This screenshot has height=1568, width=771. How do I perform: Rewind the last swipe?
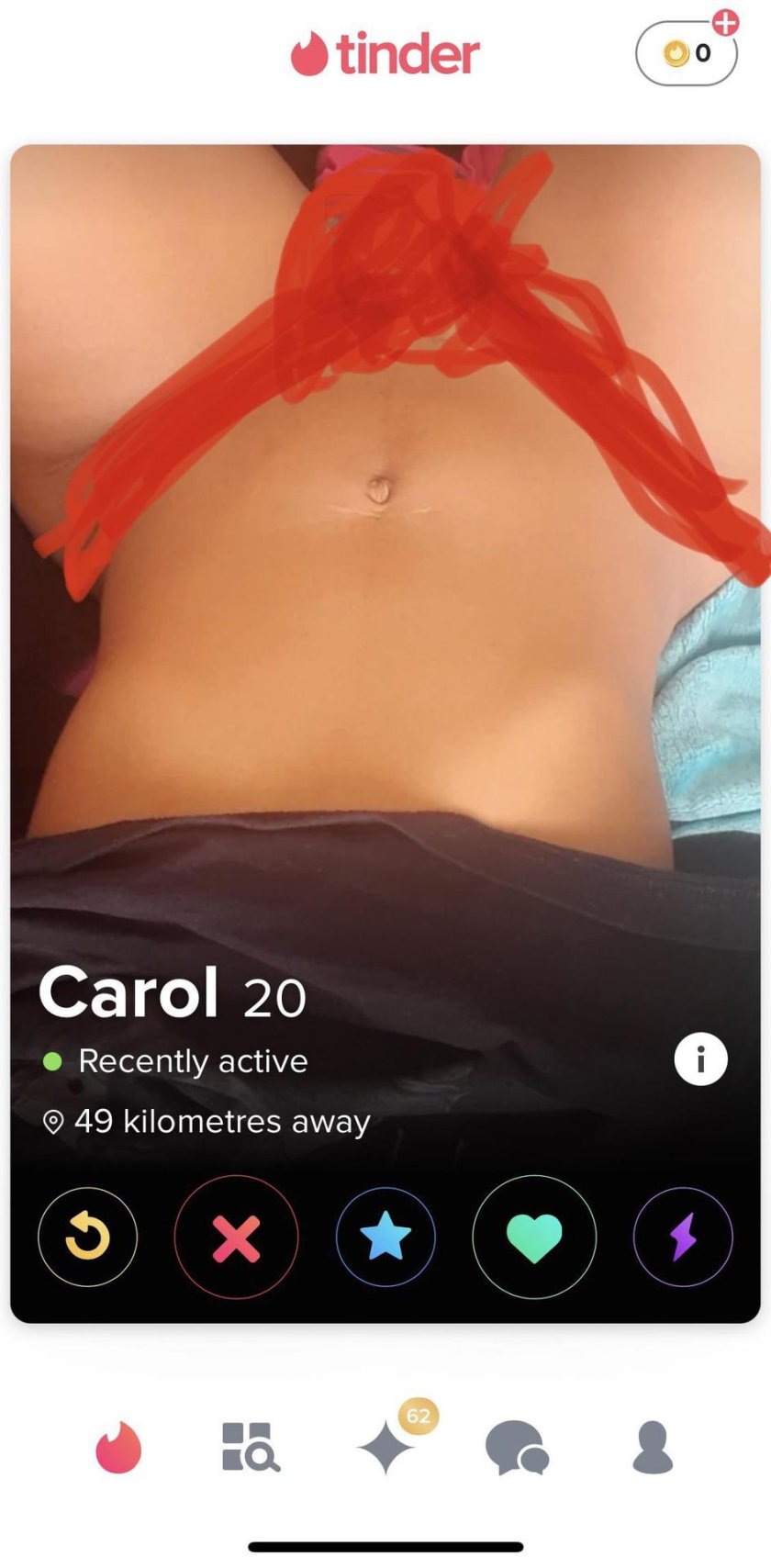[88, 1237]
